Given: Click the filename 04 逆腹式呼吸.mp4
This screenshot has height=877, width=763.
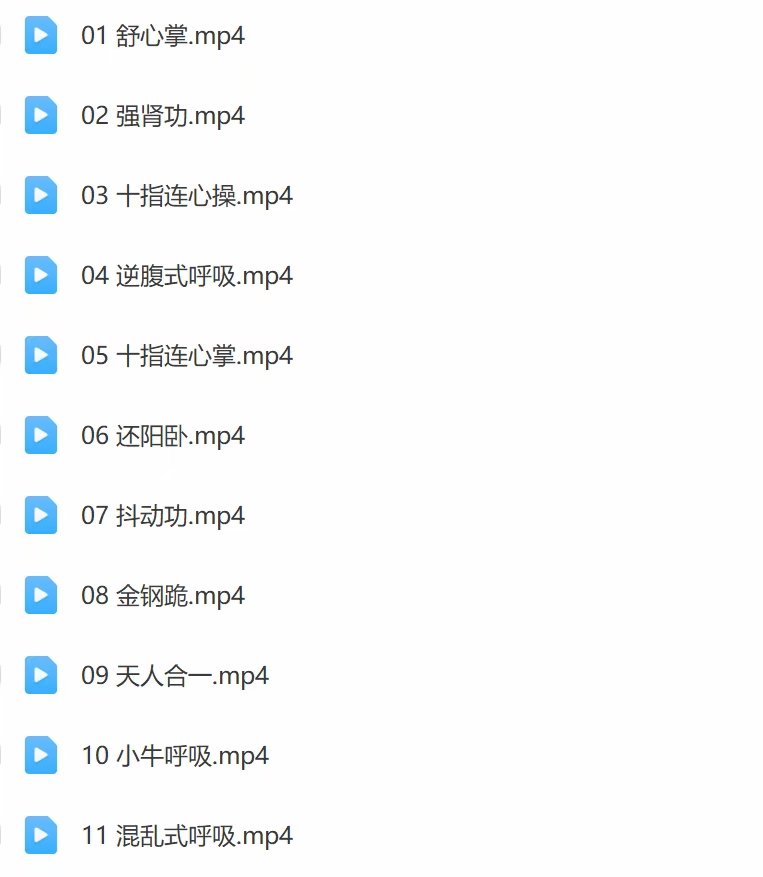Looking at the screenshot, I should pos(184,276).
